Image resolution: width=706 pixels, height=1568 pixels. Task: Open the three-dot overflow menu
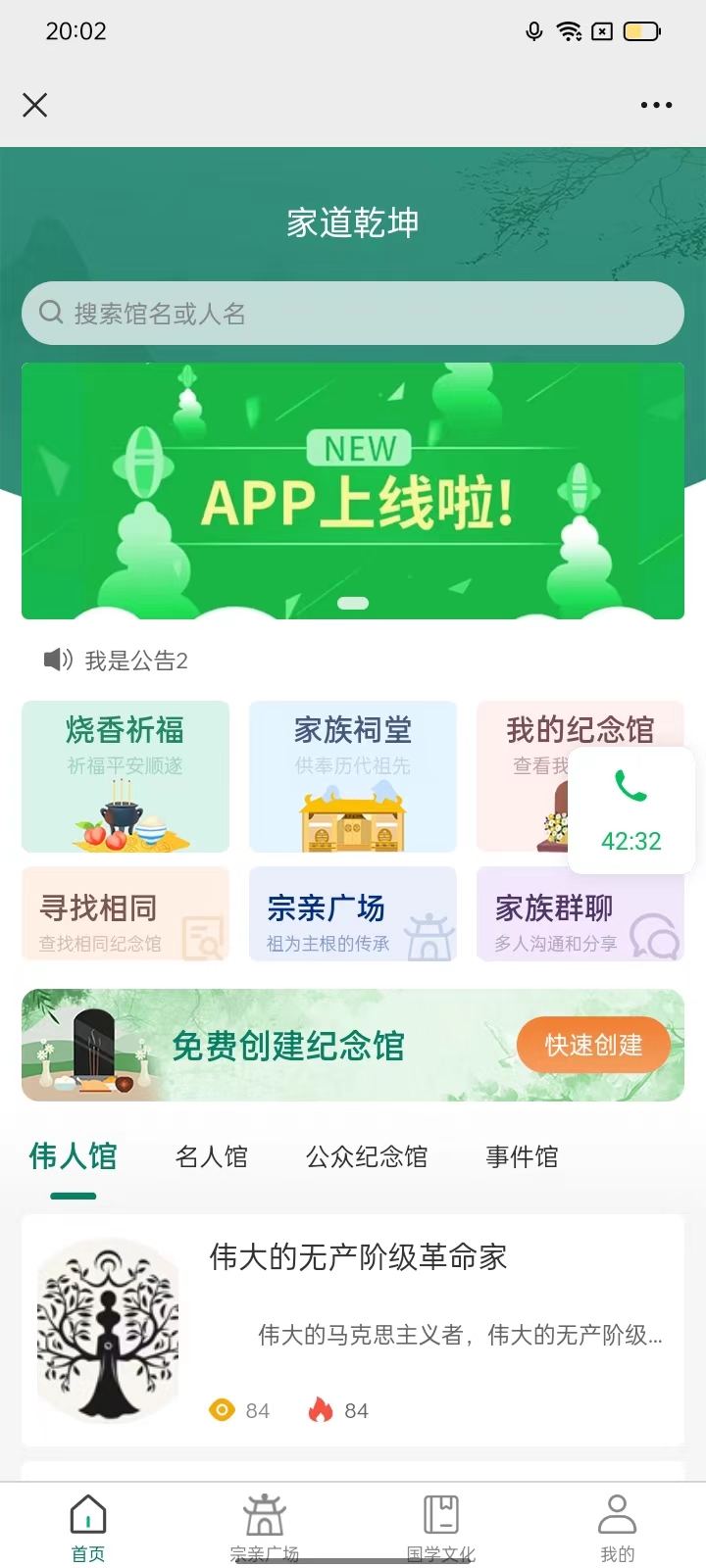click(656, 105)
